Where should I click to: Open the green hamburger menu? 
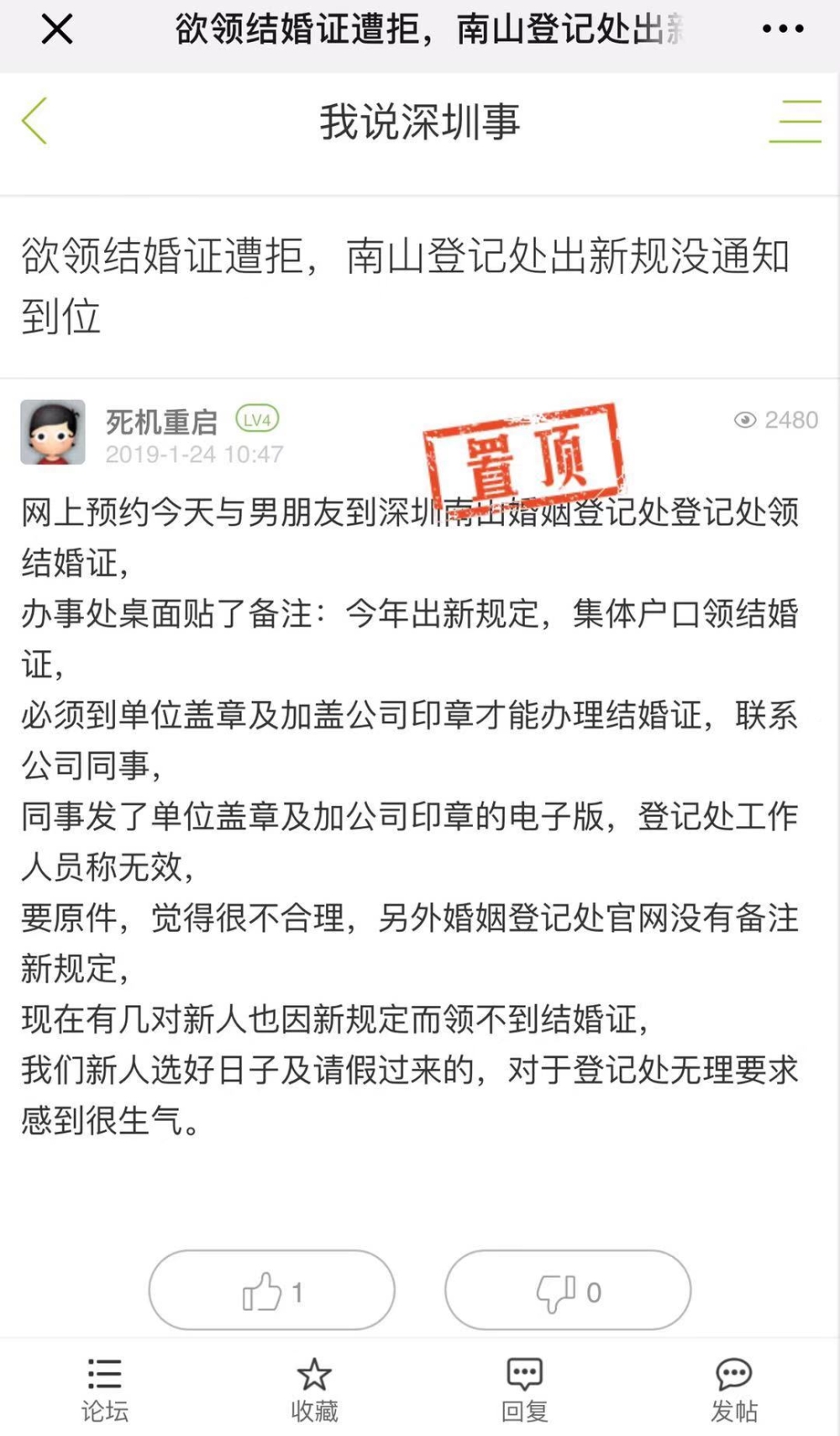click(795, 121)
